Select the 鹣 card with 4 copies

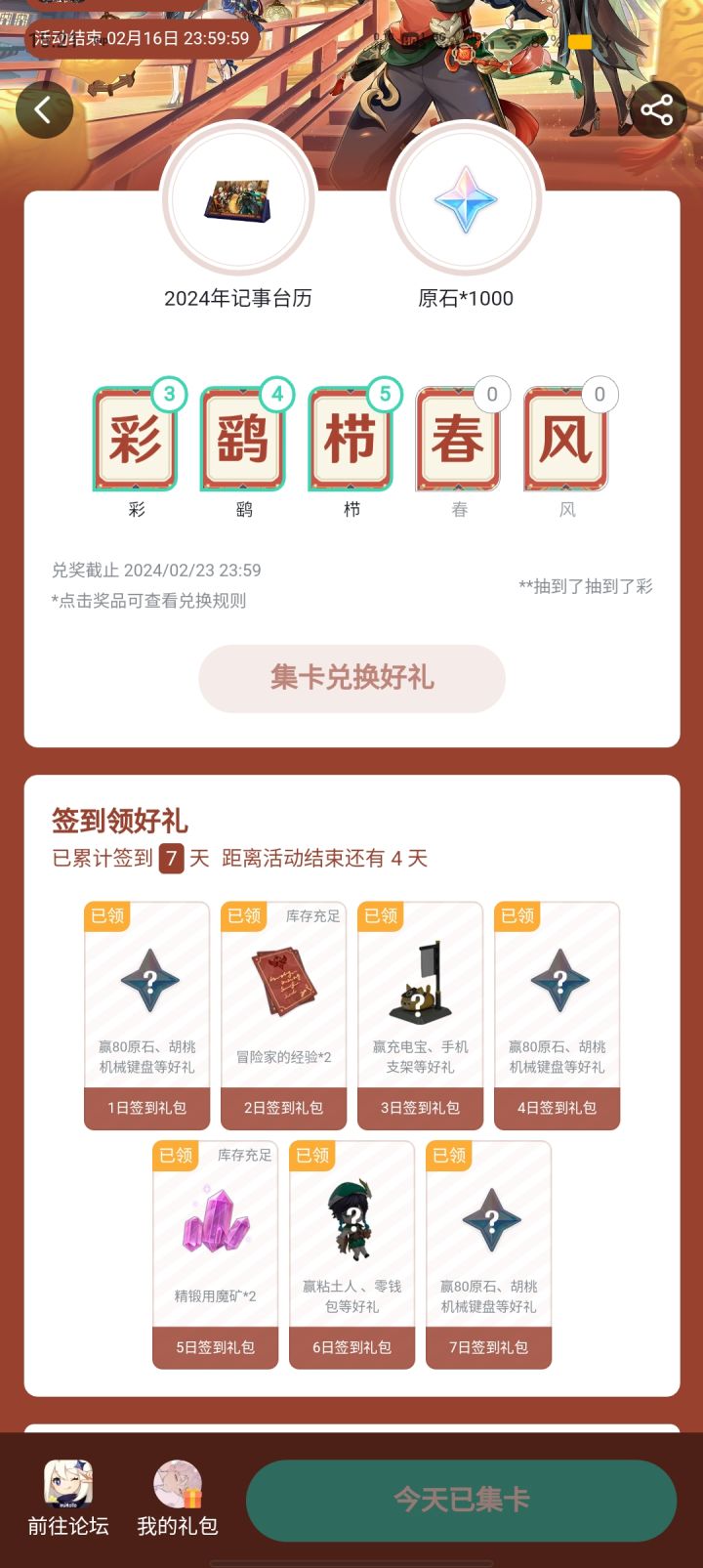click(x=242, y=438)
